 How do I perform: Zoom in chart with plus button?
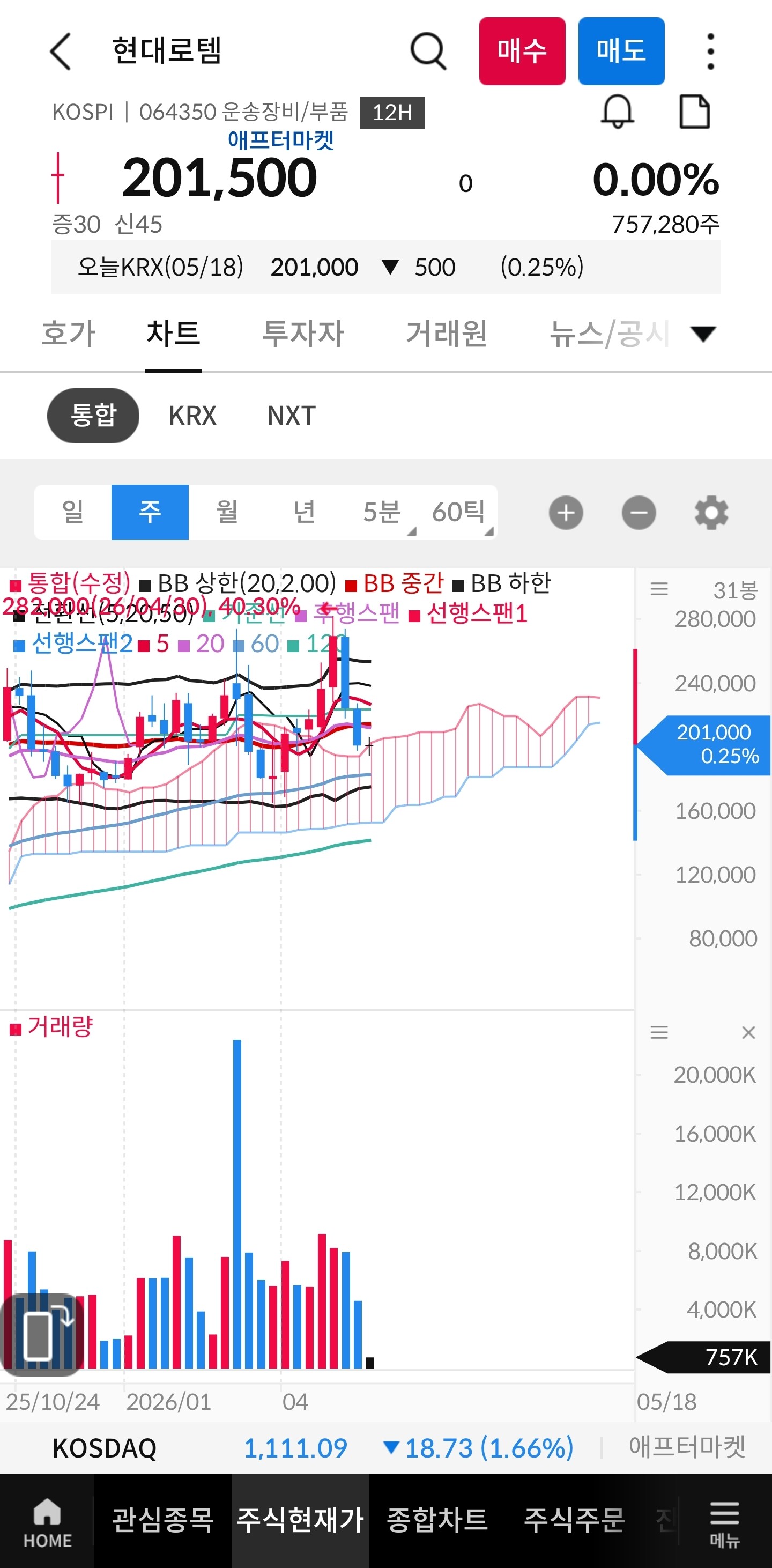(566, 513)
